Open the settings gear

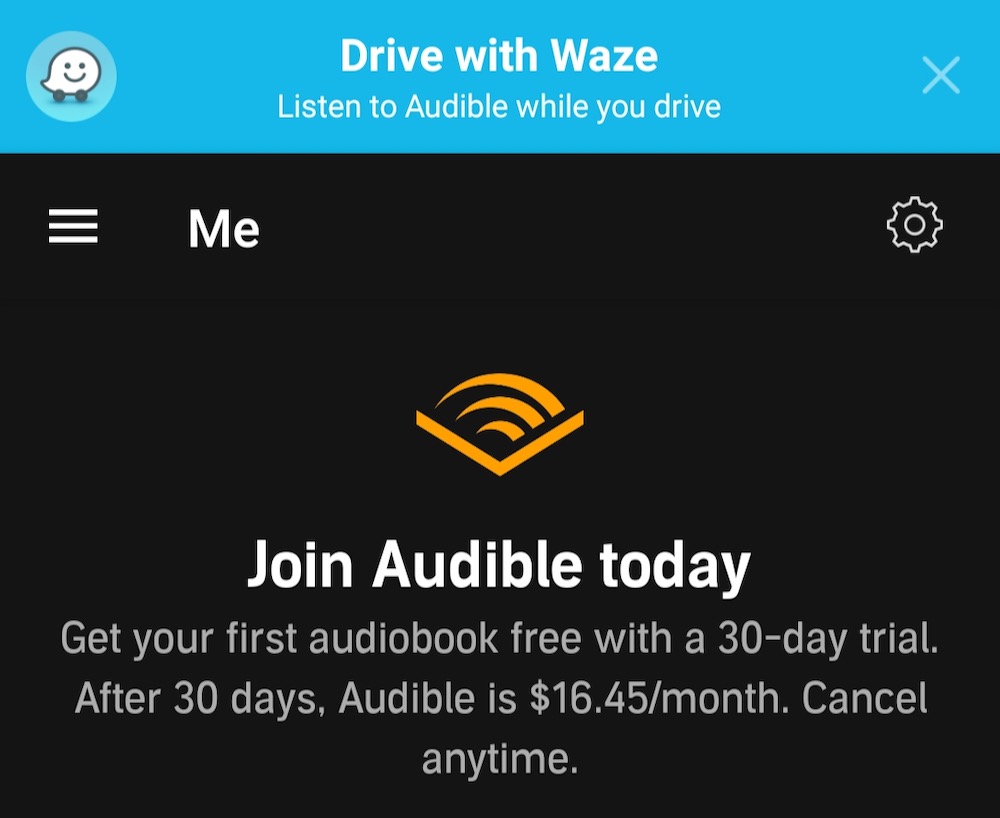coord(914,226)
